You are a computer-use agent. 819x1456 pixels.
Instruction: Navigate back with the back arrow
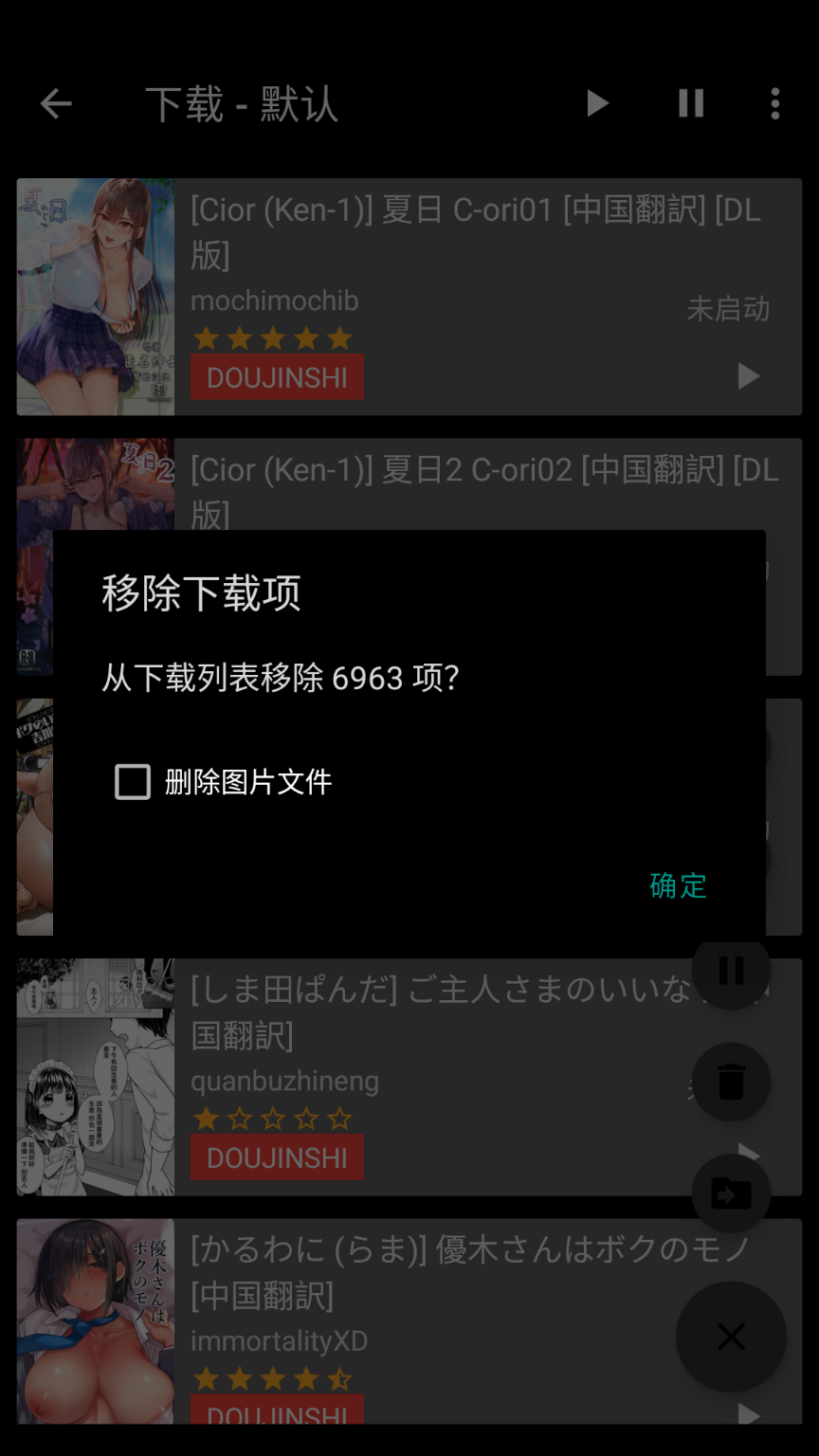point(55,104)
